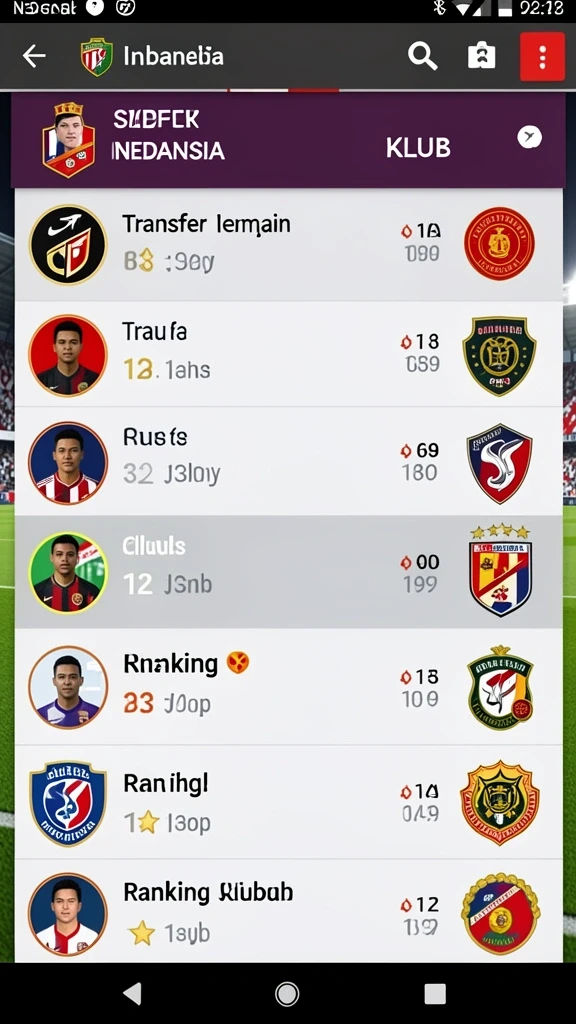Open the Traufa row
This screenshot has height=1024, width=576.
[289, 354]
